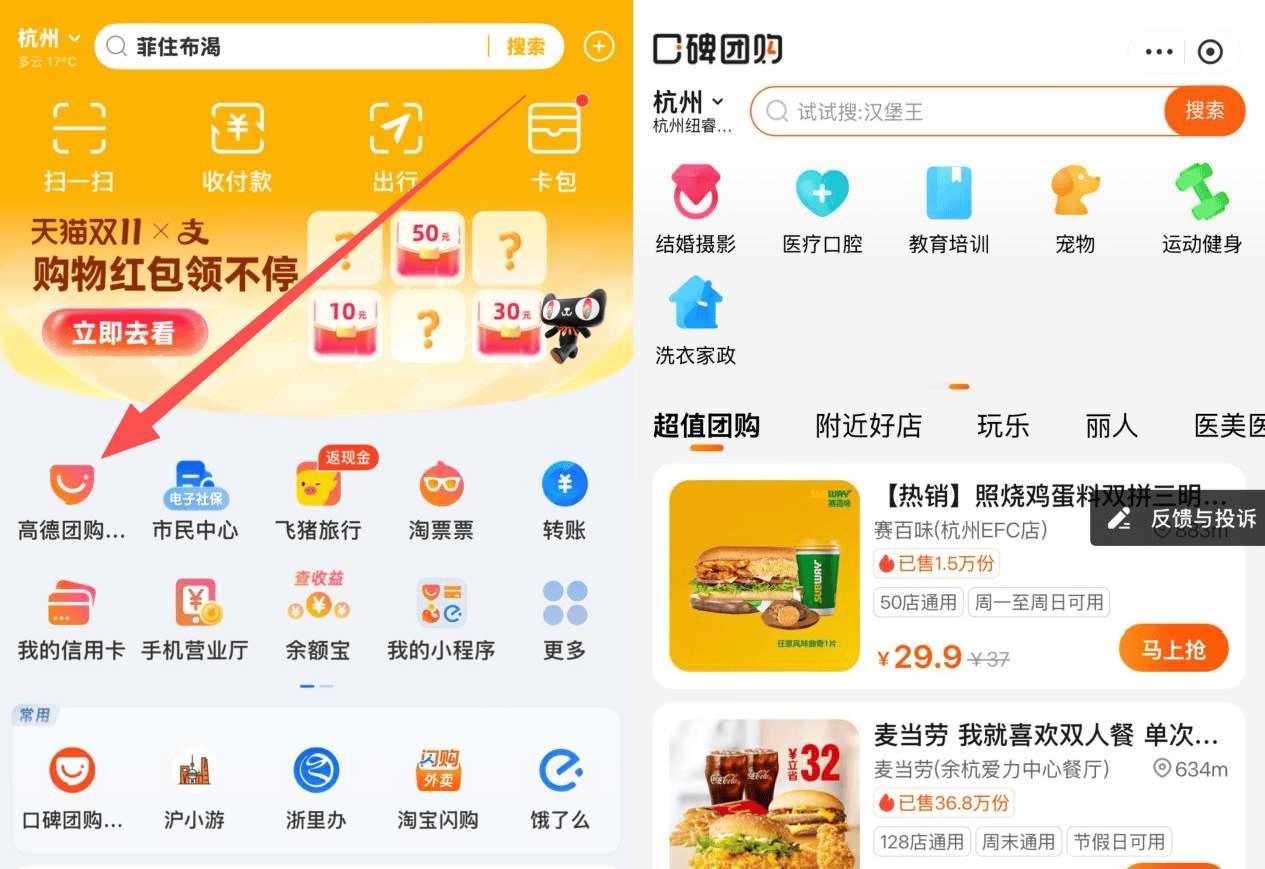
Task: Open the 卡包 card wallet
Action: [553, 145]
